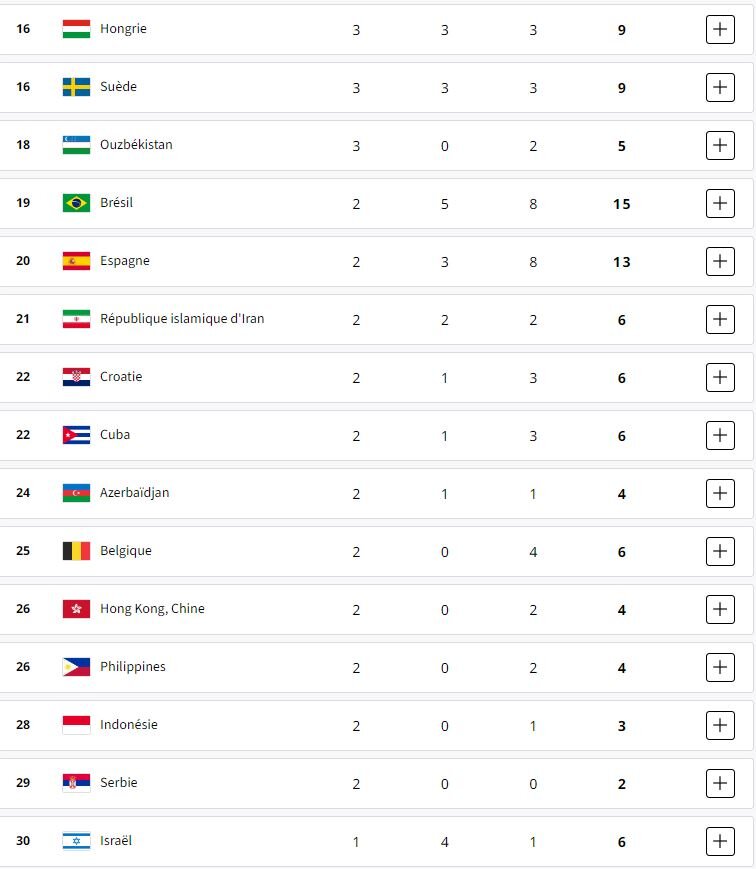The height and width of the screenshot is (869, 756).
Task: Show details for République islamique d'Iran
Action: [x=720, y=320]
